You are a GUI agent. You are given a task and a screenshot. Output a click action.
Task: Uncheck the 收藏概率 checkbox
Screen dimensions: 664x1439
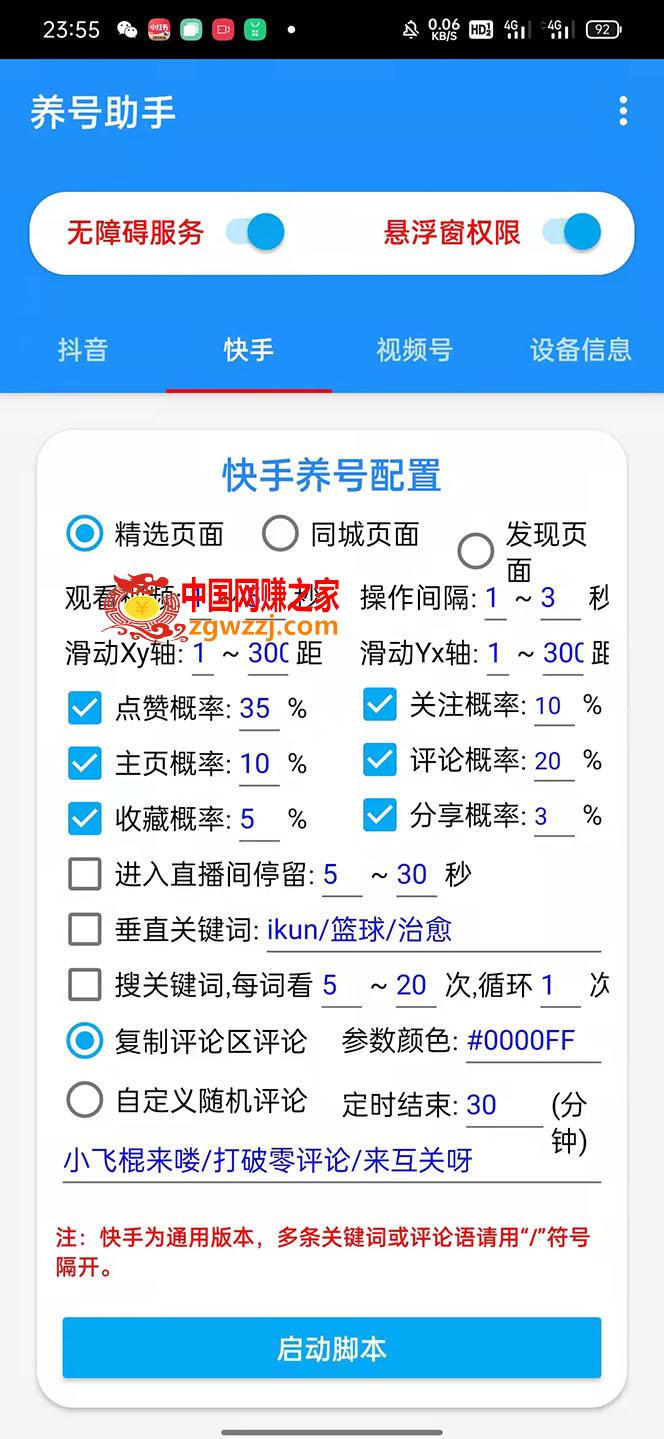pyautogui.click(x=85, y=819)
